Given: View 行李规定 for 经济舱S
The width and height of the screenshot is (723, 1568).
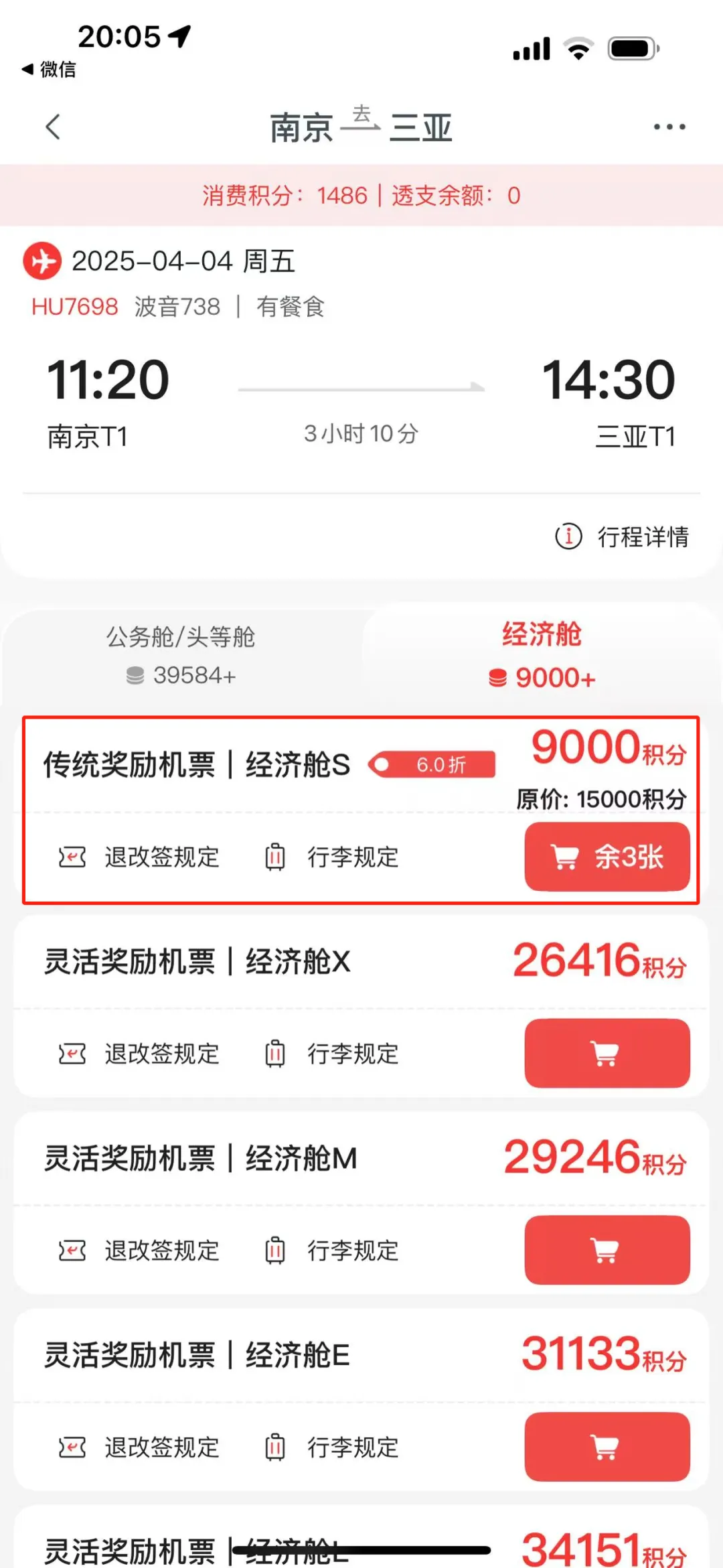Looking at the screenshot, I should coord(333,857).
